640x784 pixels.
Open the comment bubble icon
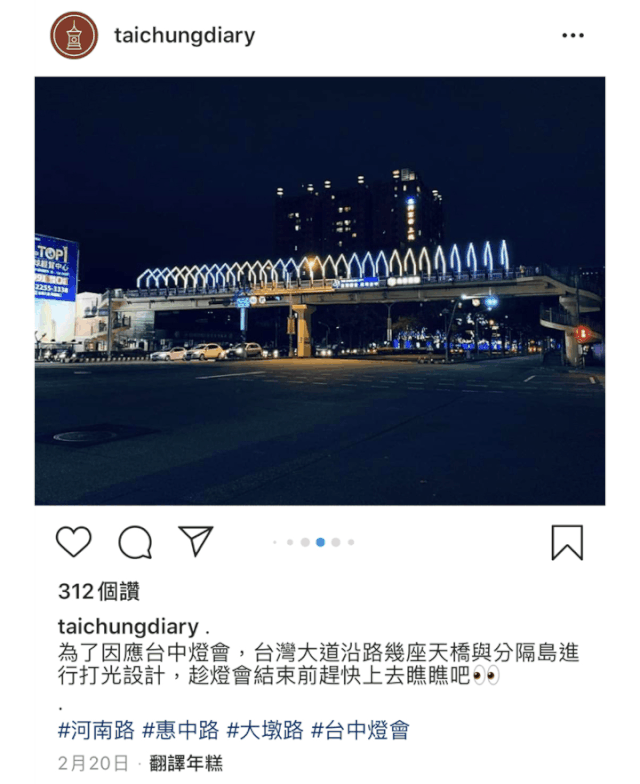tap(135, 542)
